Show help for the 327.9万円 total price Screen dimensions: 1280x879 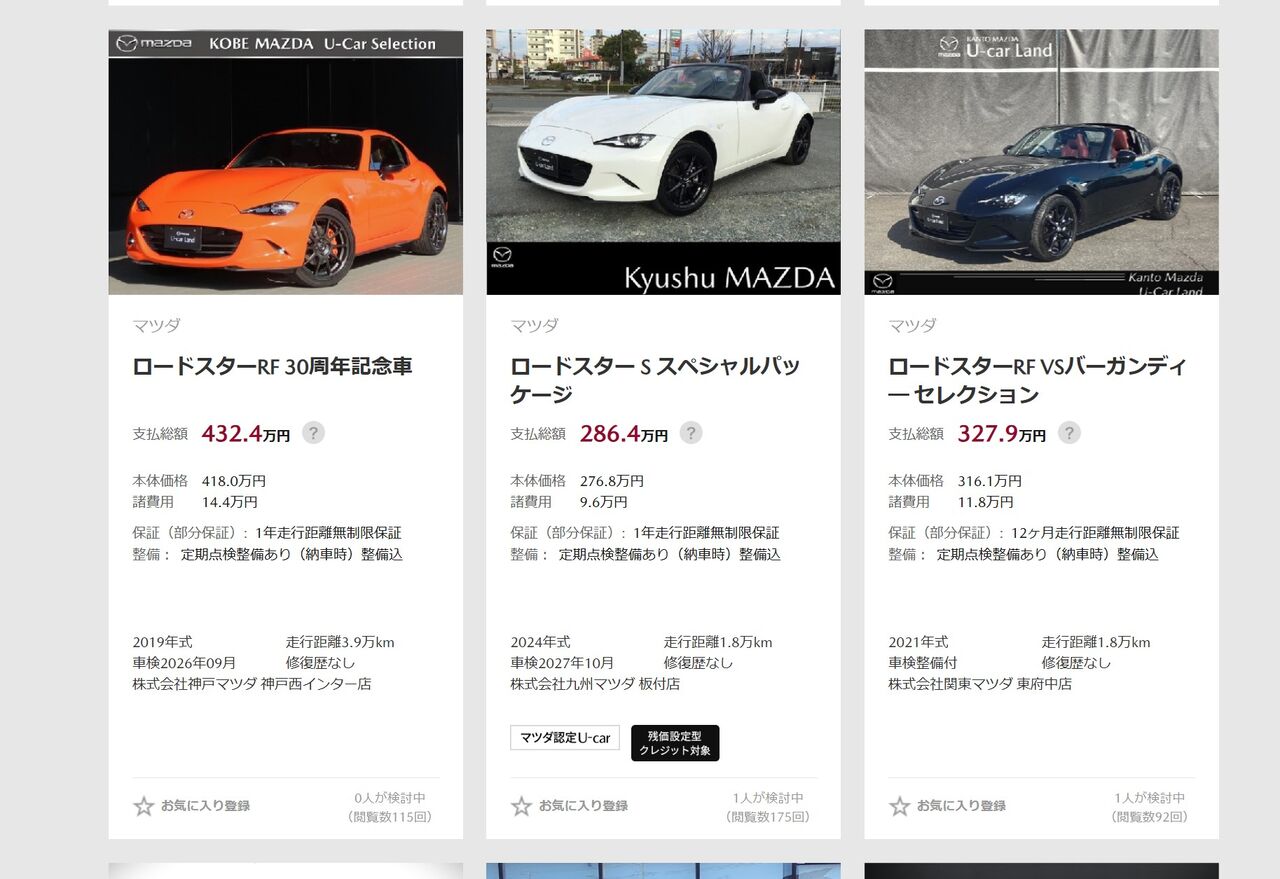pos(1069,433)
